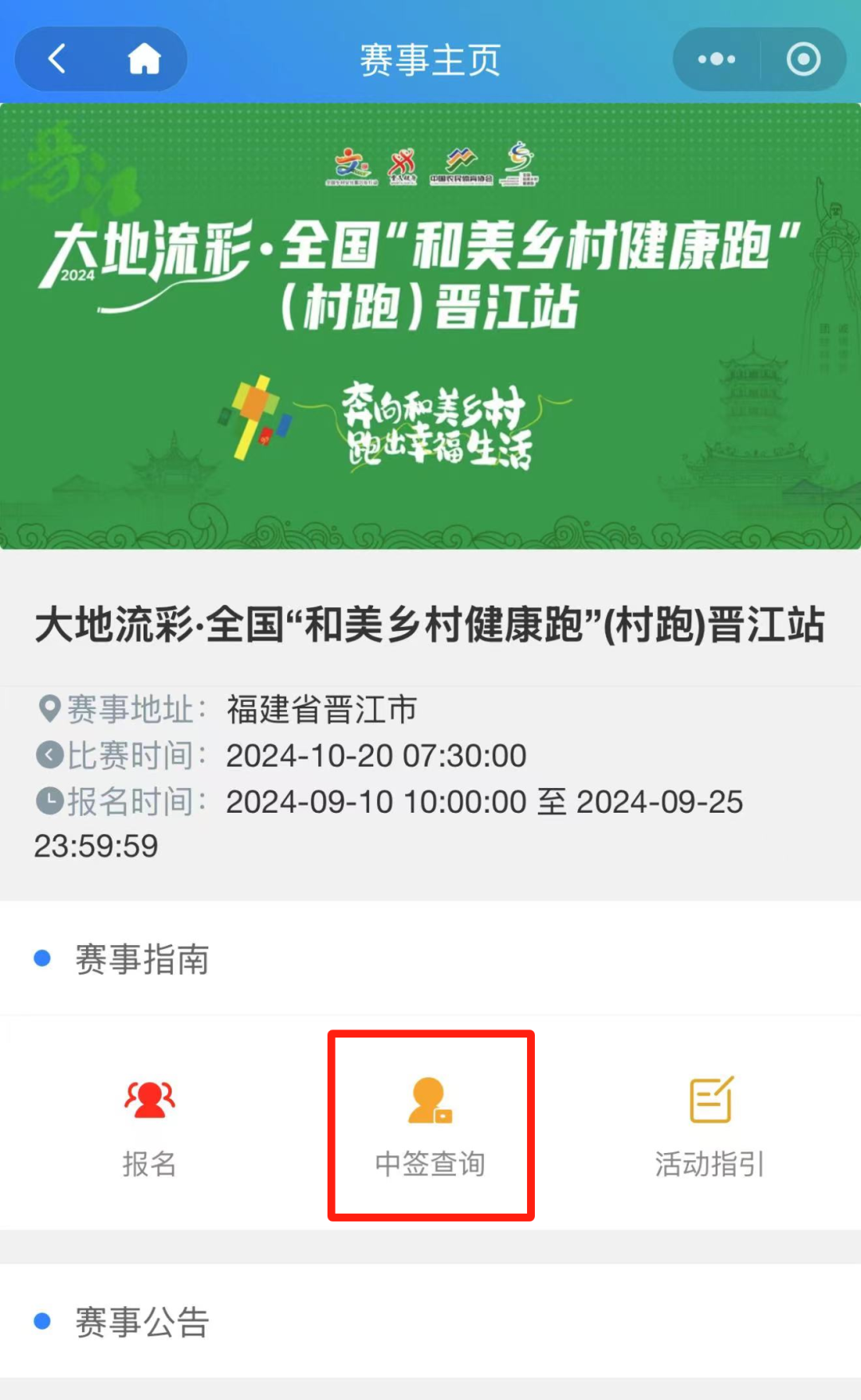Close the mini program with the circle icon
Screen dimensions: 861x1400
coord(803,59)
